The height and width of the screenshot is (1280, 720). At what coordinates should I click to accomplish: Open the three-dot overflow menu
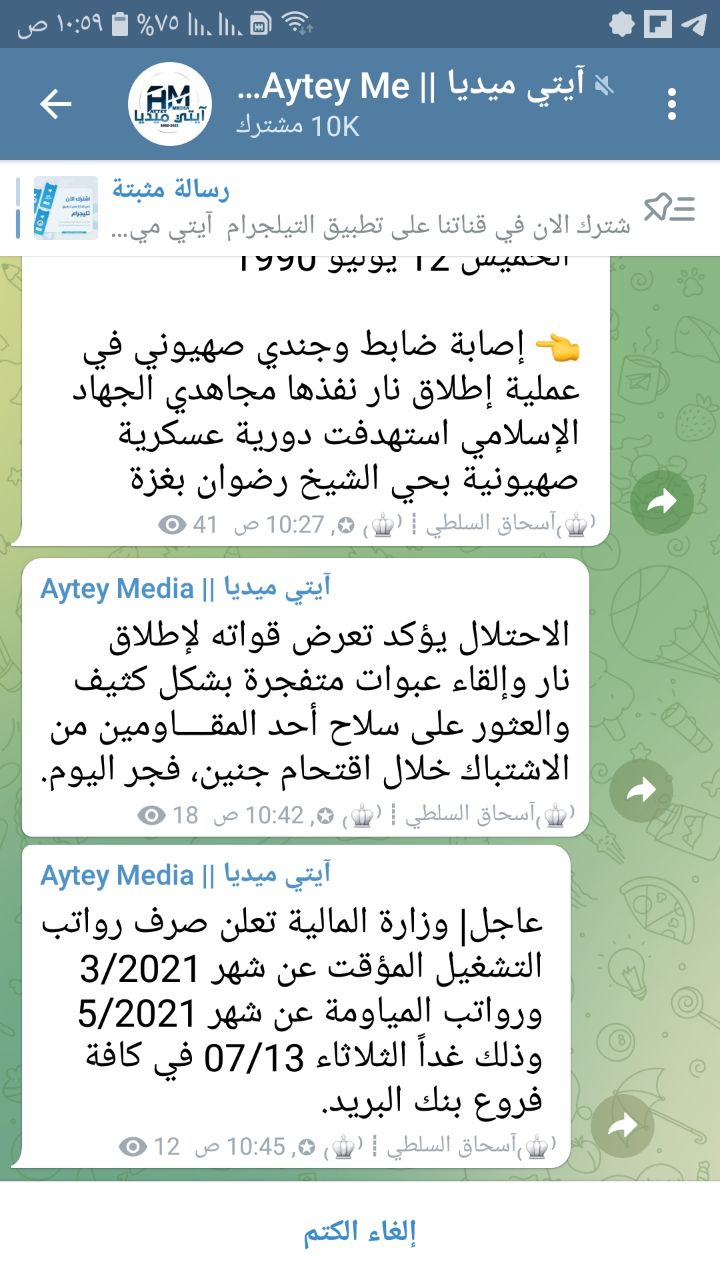click(x=672, y=104)
